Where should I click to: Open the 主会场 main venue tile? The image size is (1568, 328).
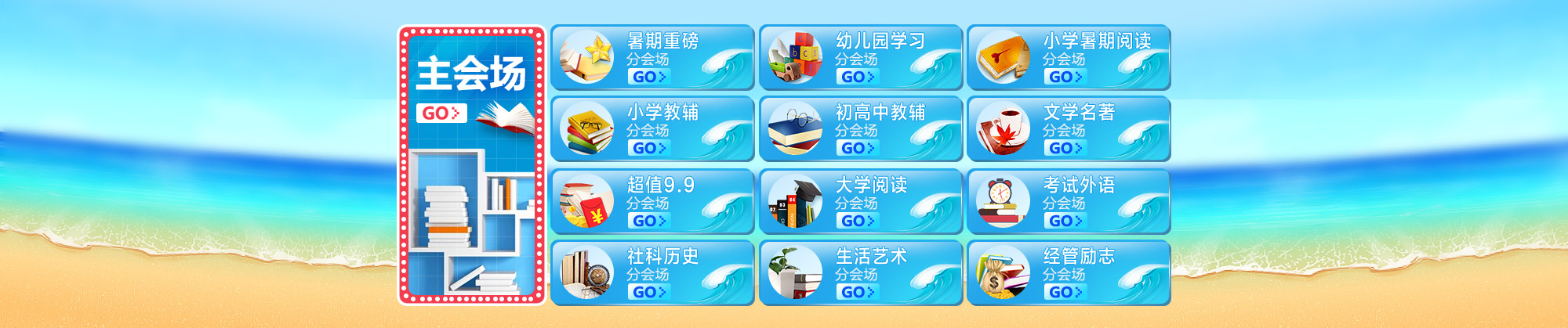click(x=471, y=164)
